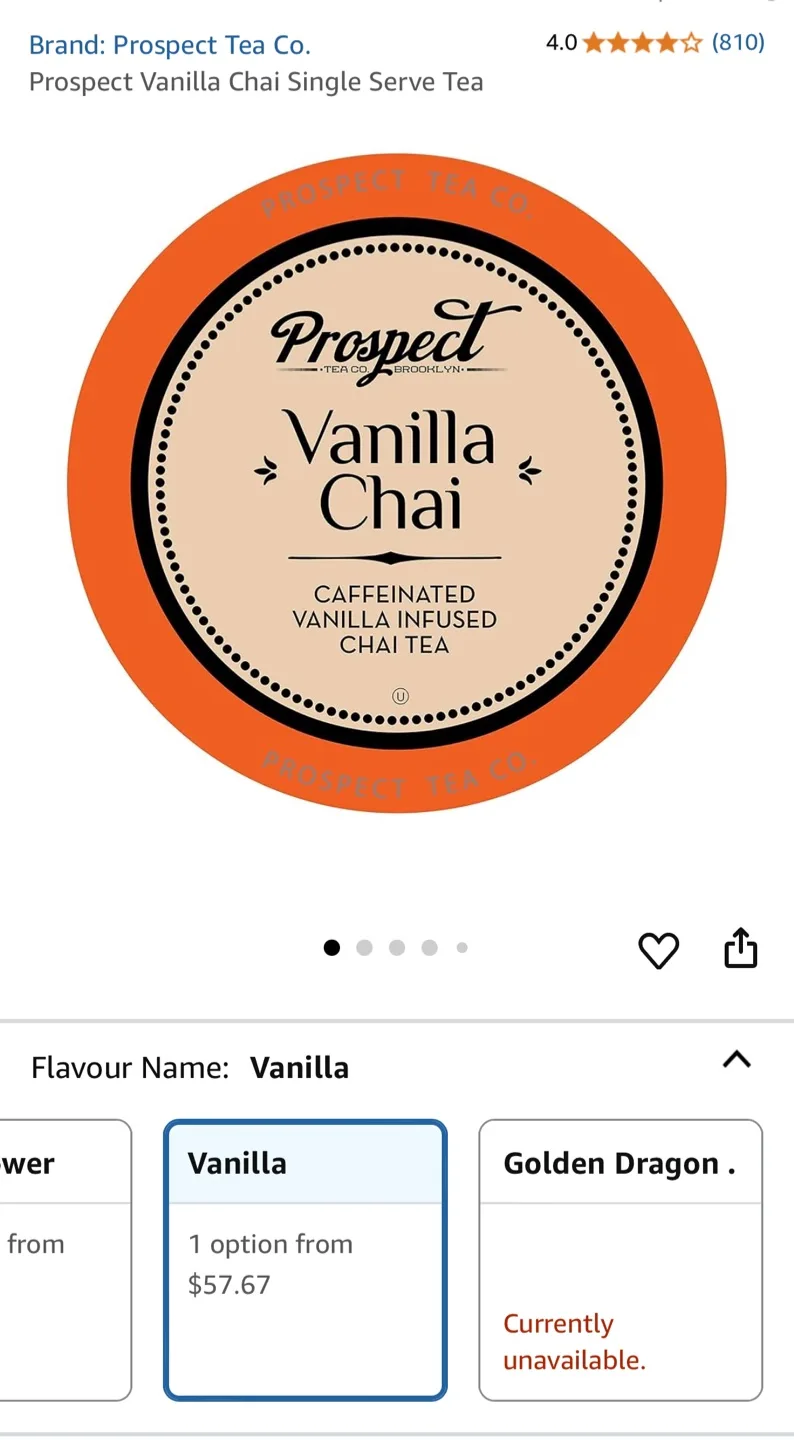Screen dimensions: 794x1440
Task: Add product to wishlist via heart icon
Action: click(658, 950)
